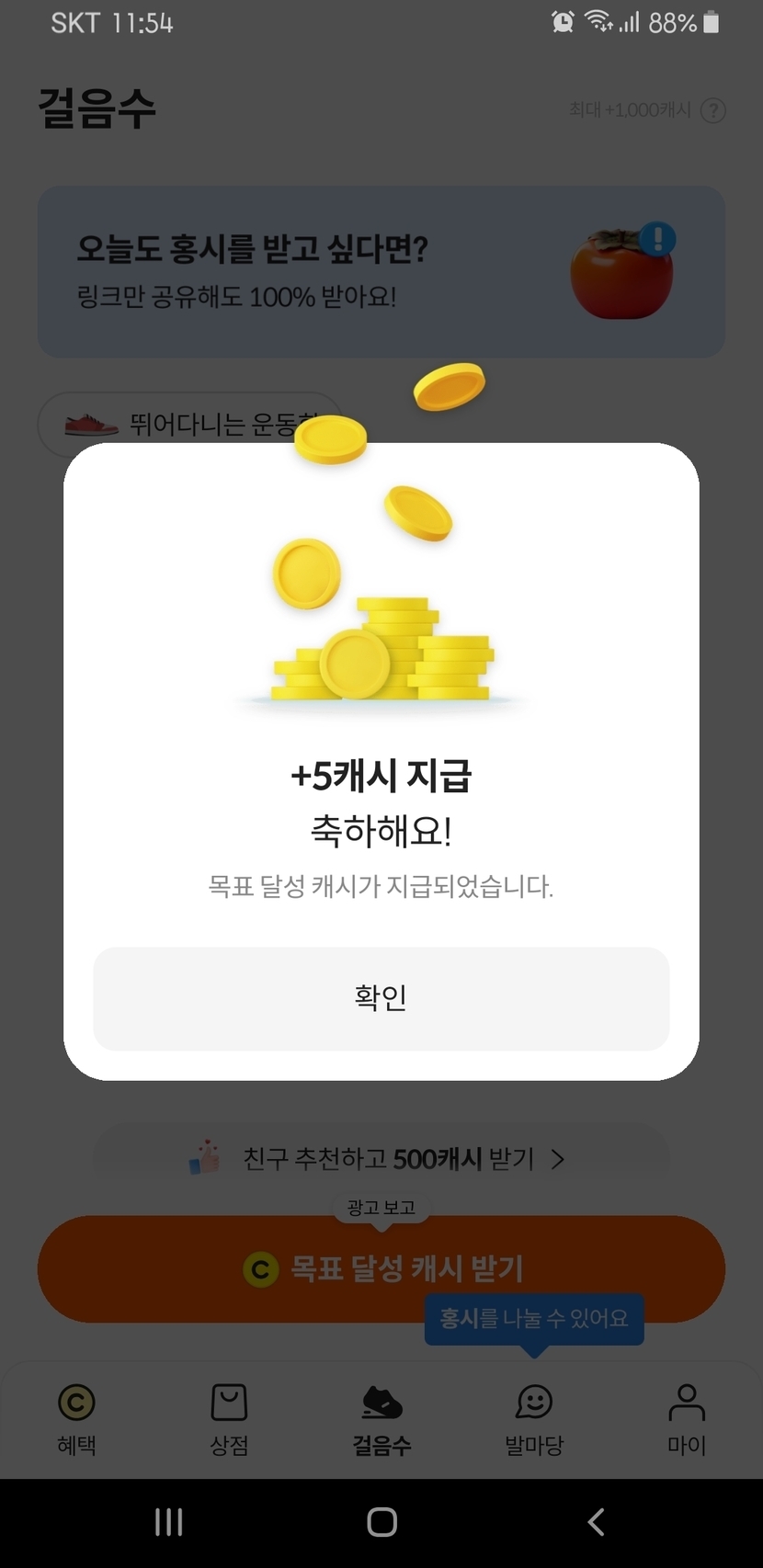Screen dimensions: 763x1568
Task: Open the 홍시 link sharing banner
Action: (x=381, y=272)
